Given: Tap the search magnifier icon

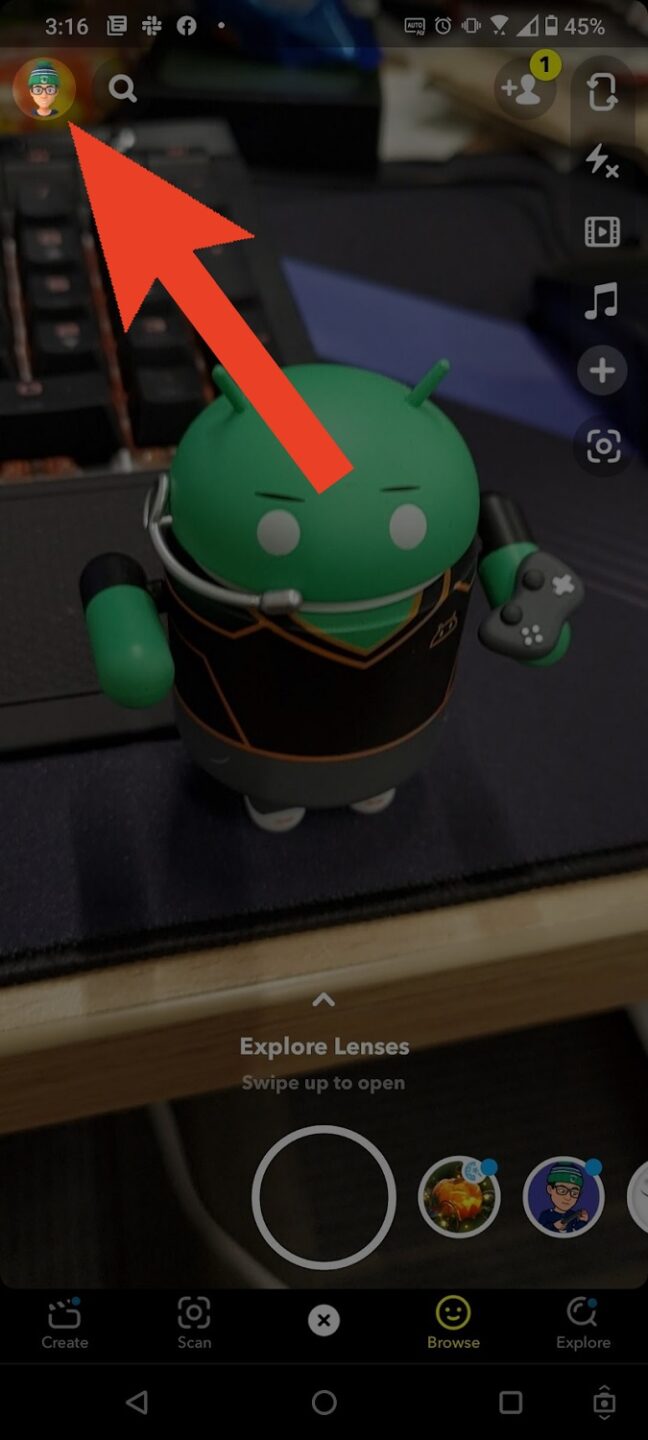Looking at the screenshot, I should [122, 89].
